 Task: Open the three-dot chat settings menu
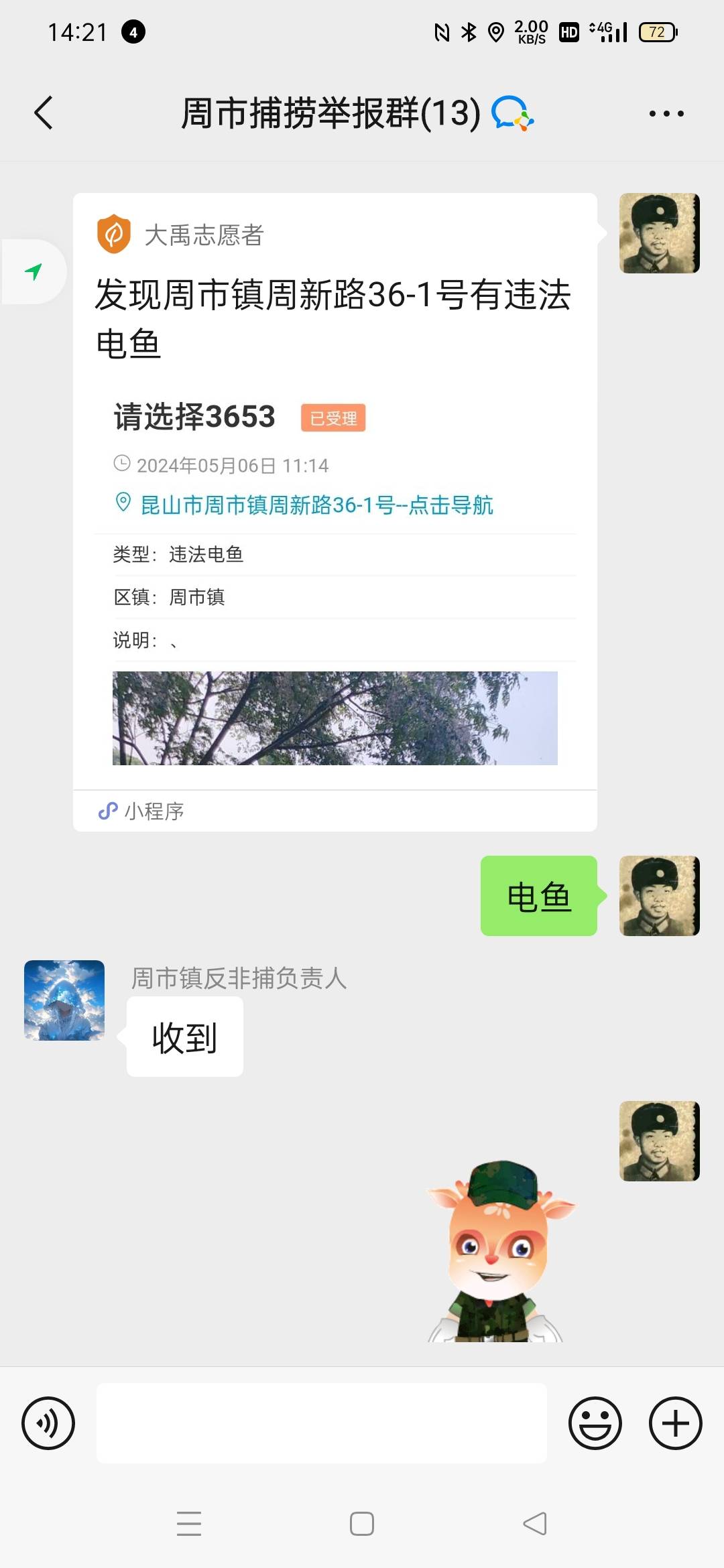click(x=666, y=113)
